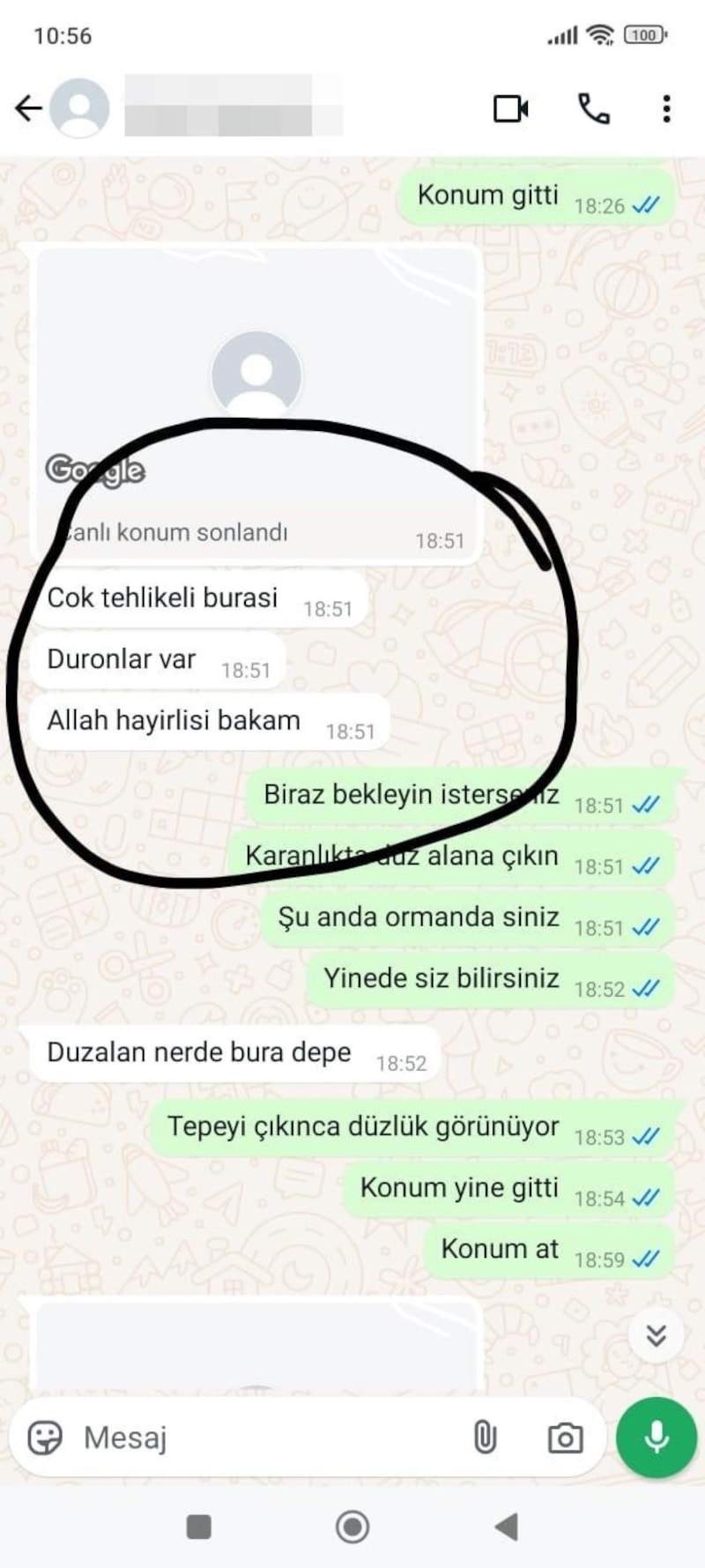Go back to the chat list
Viewport: 705px width, 1568px height.
pyautogui.click(x=28, y=108)
